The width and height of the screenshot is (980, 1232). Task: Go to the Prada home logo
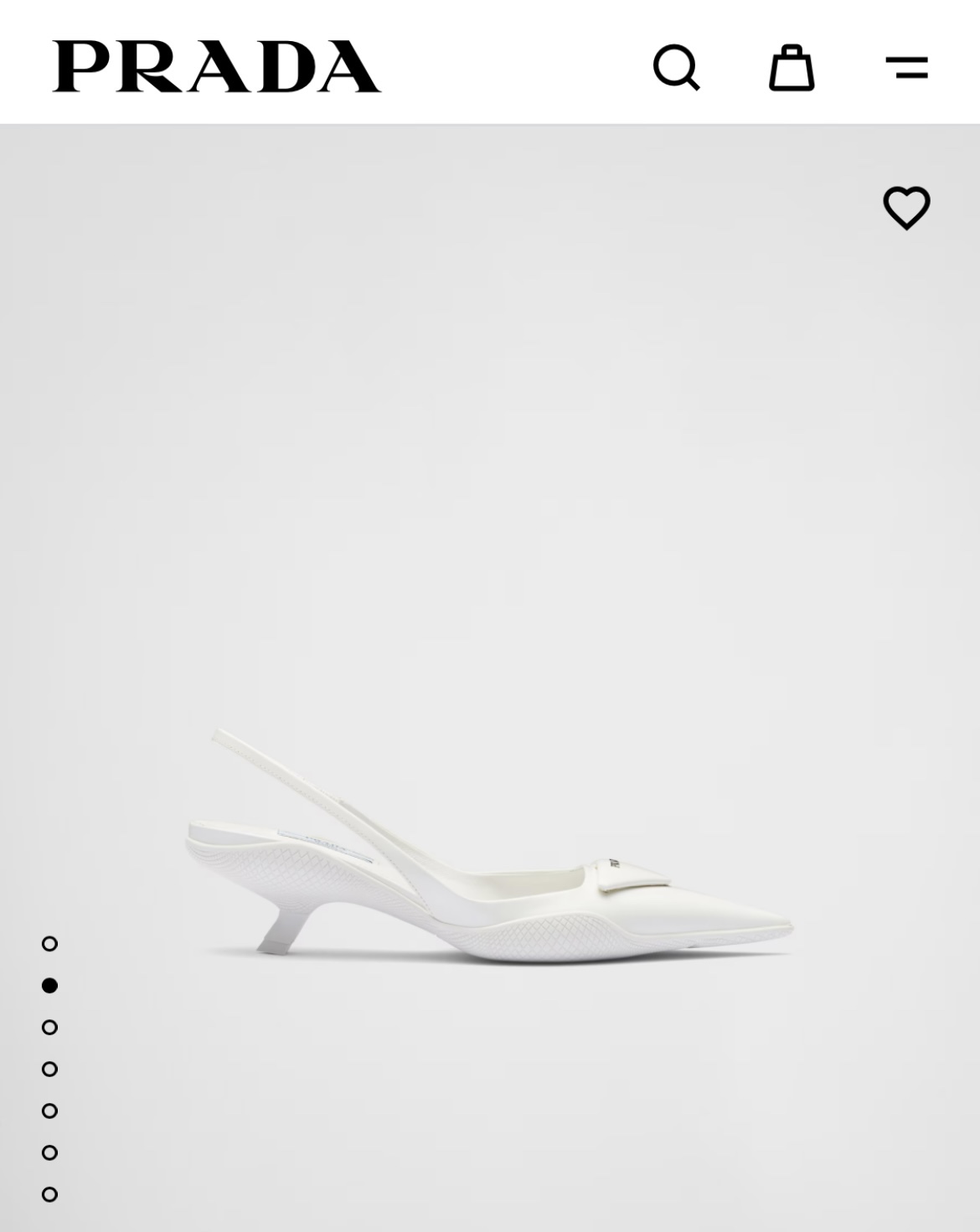pos(217,66)
